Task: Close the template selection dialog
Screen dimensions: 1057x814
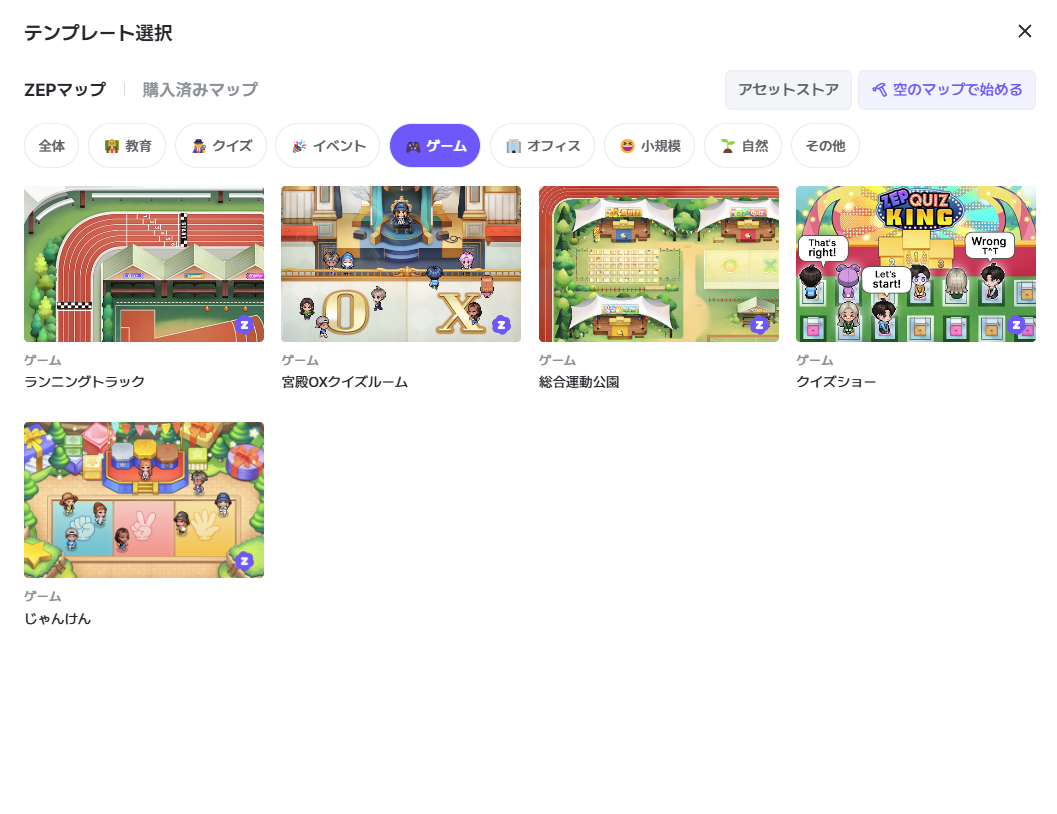Action: tap(1024, 31)
